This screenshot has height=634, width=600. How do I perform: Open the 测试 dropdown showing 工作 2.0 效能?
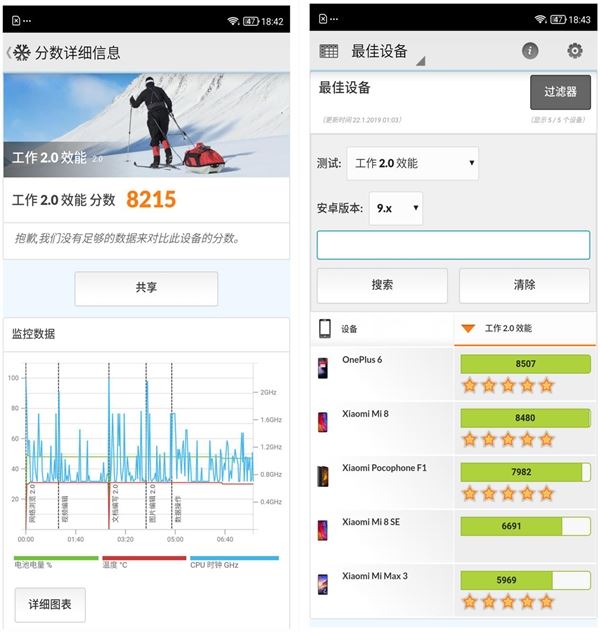pyautogui.click(x=412, y=164)
